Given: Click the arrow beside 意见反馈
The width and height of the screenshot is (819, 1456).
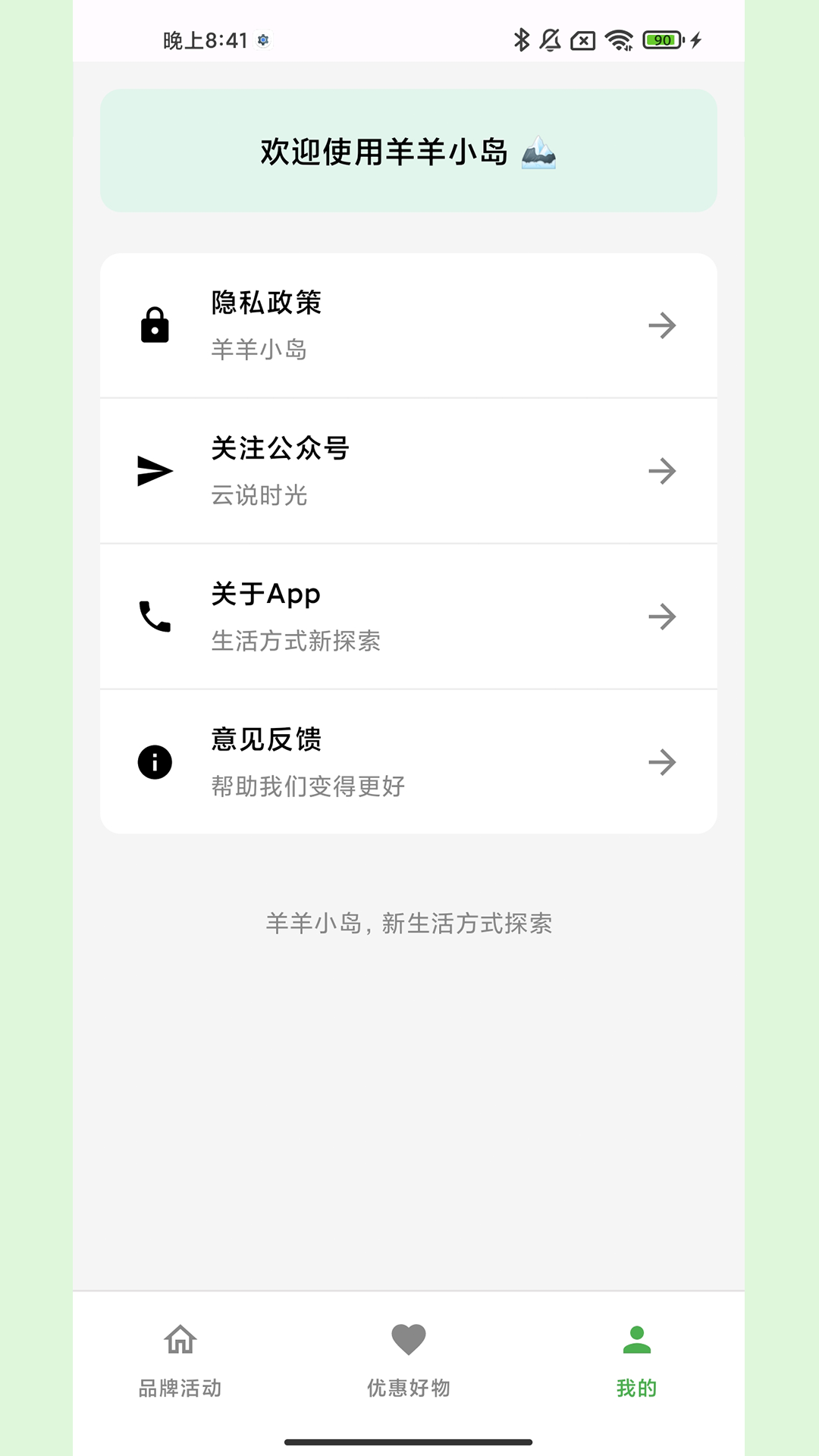Looking at the screenshot, I should point(664,763).
